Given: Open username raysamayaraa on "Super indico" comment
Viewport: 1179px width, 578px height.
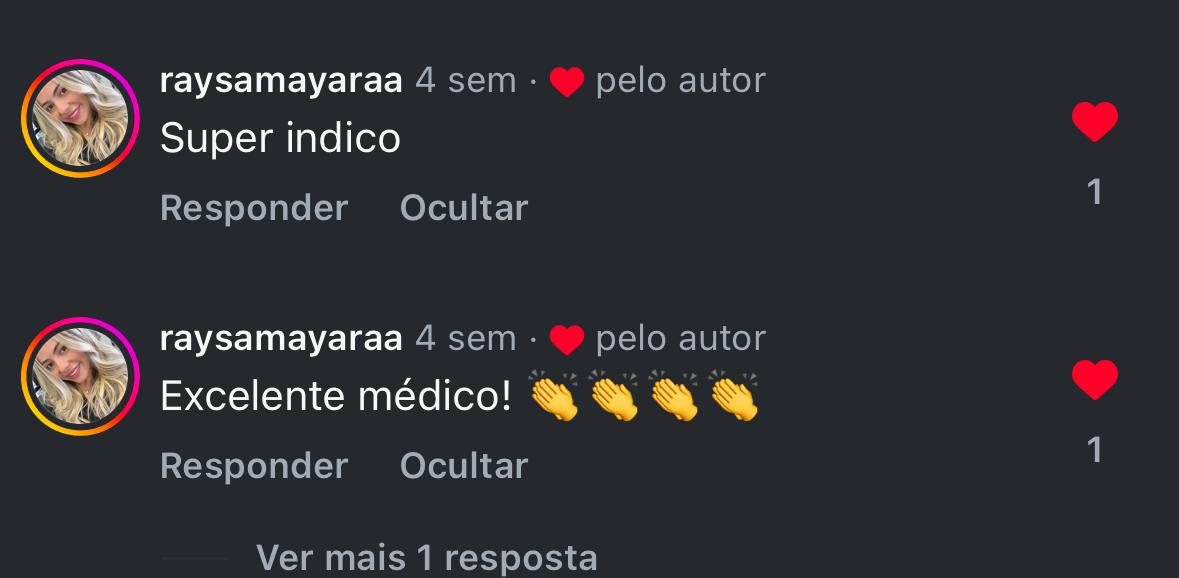Looking at the screenshot, I should pos(281,80).
